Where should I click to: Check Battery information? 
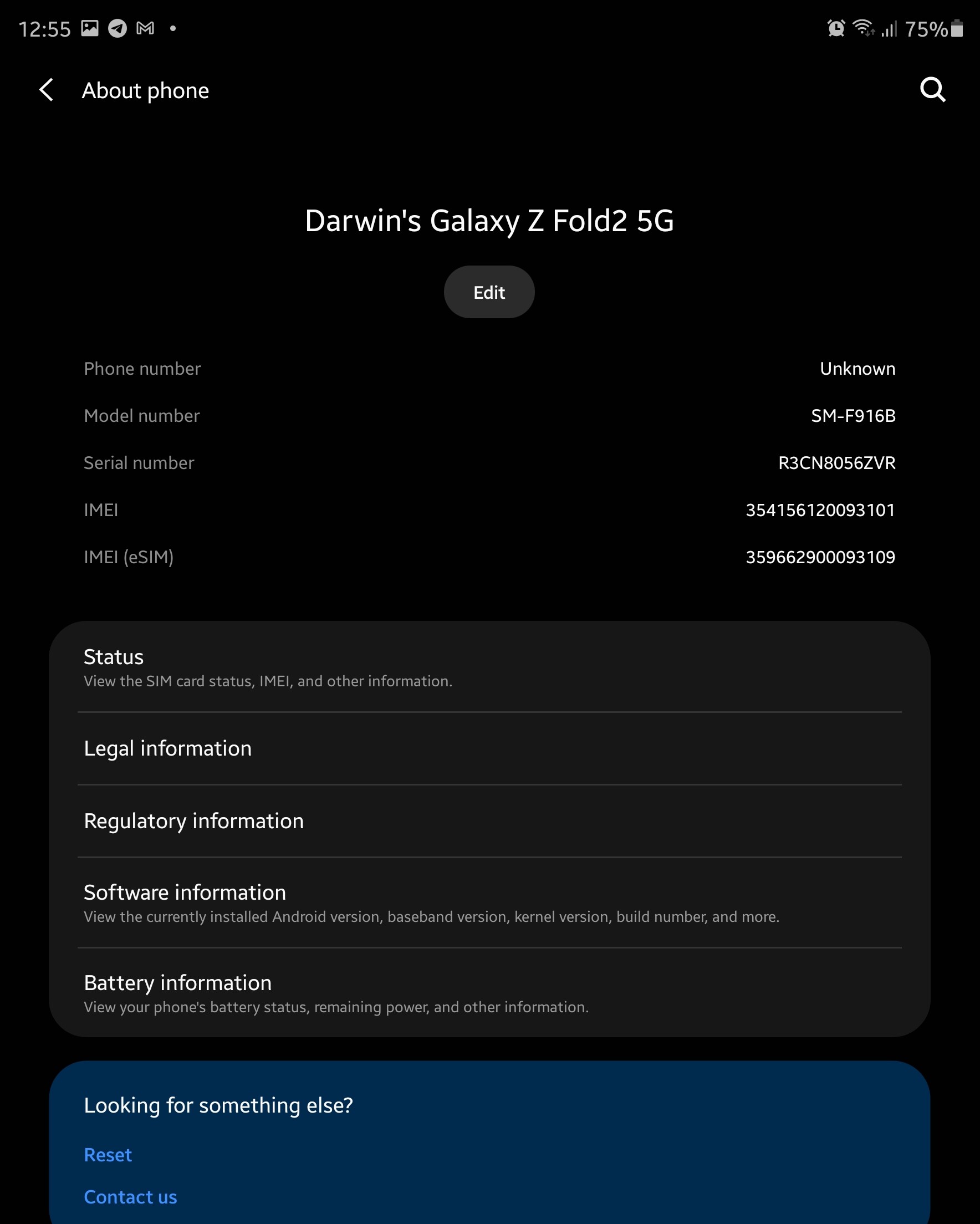(489, 993)
